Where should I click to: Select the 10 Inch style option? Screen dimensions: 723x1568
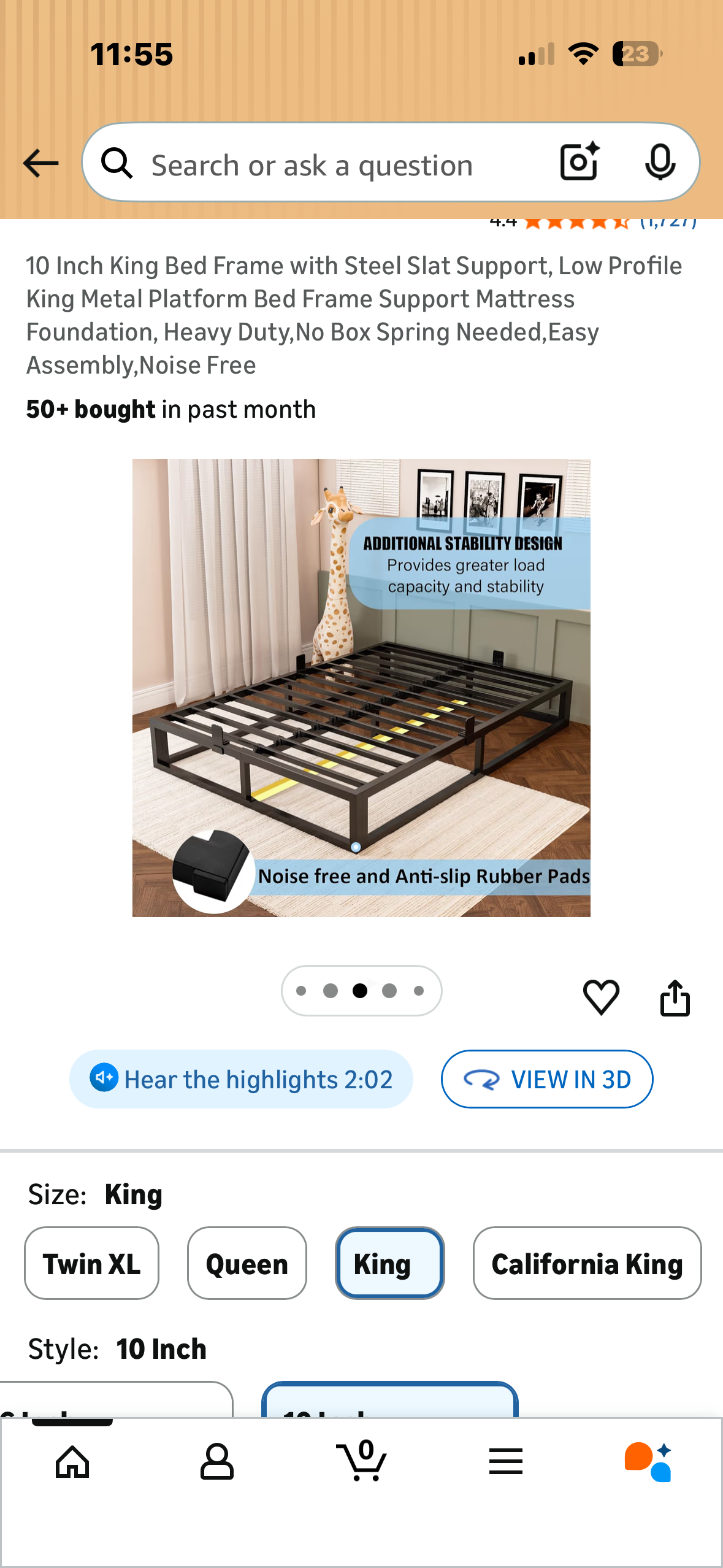tap(389, 1402)
